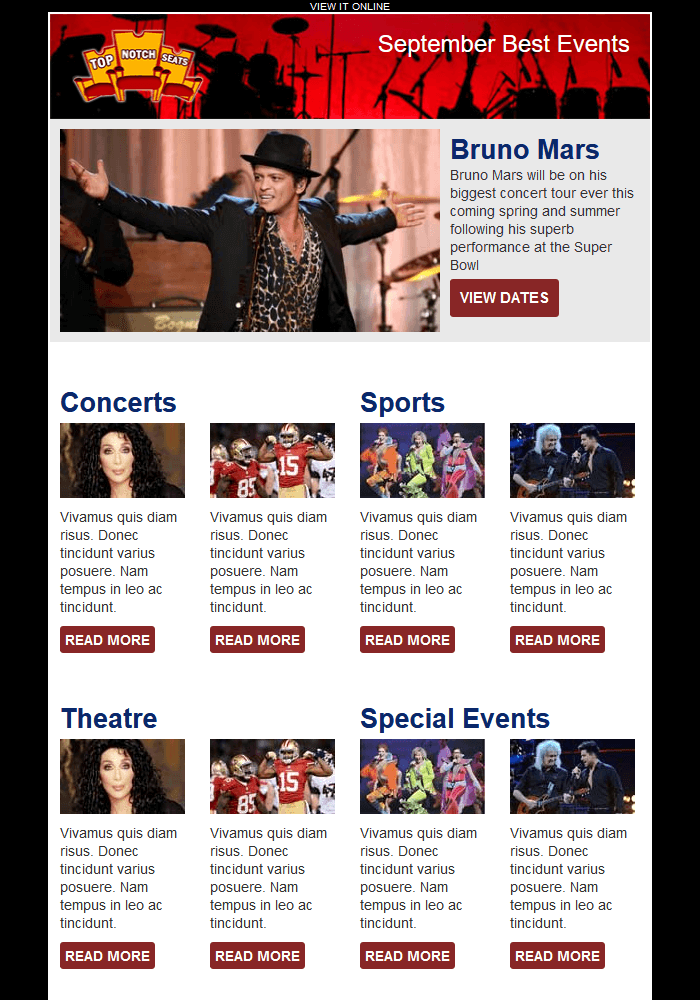Read more under Cher photo in Theatre
The image size is (700, 1000).
tap(107, 956)
